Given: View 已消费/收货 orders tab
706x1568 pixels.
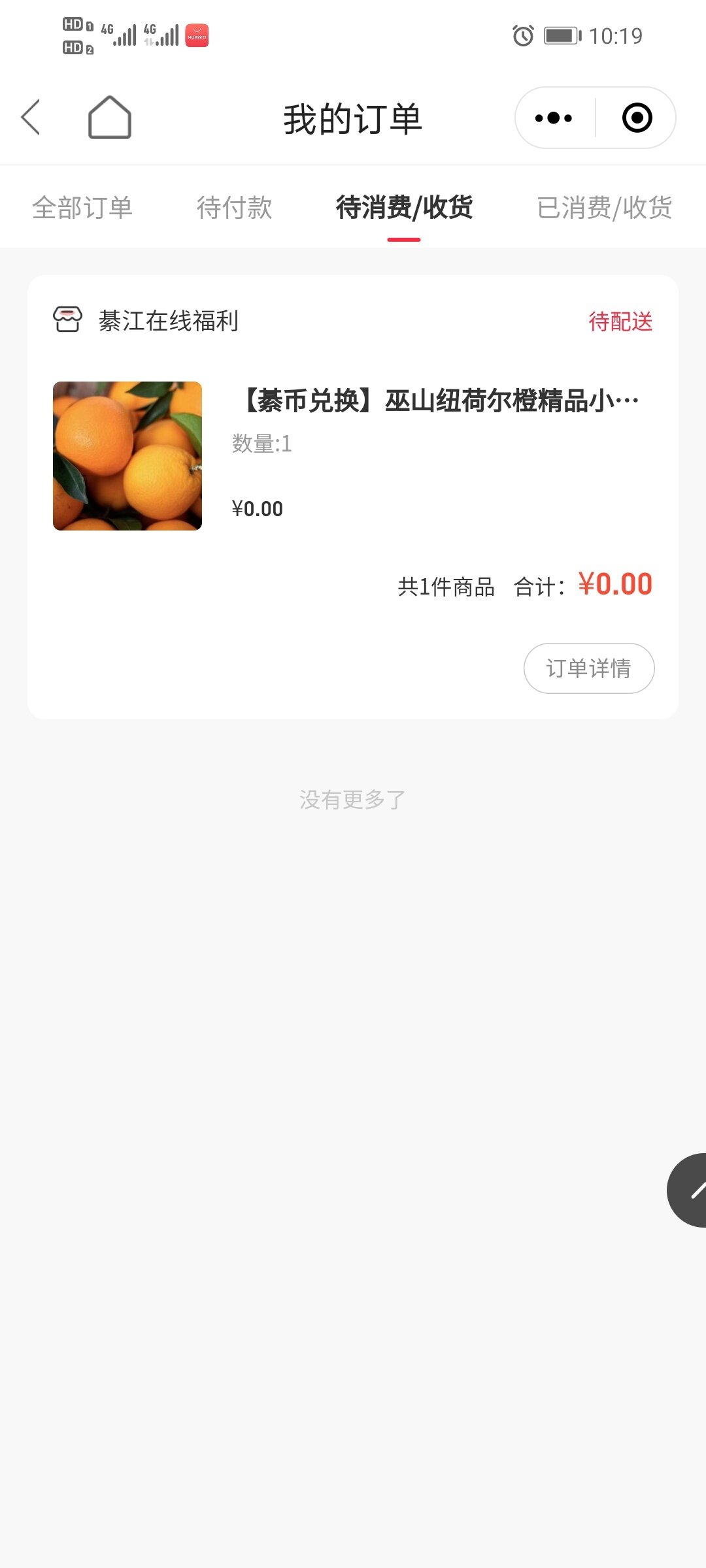Looking at the screenshot, I should pyautogui.click(x=604, y=208).
